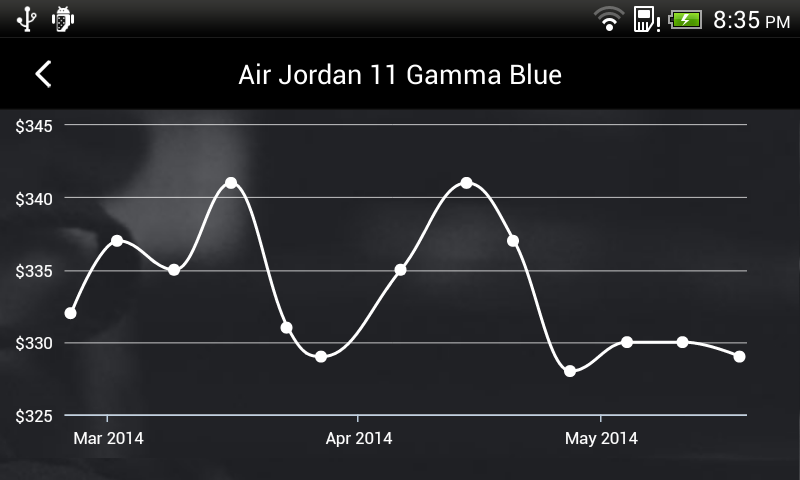Select the lowest data point before May 2014
800x480 pixels.
570,371
